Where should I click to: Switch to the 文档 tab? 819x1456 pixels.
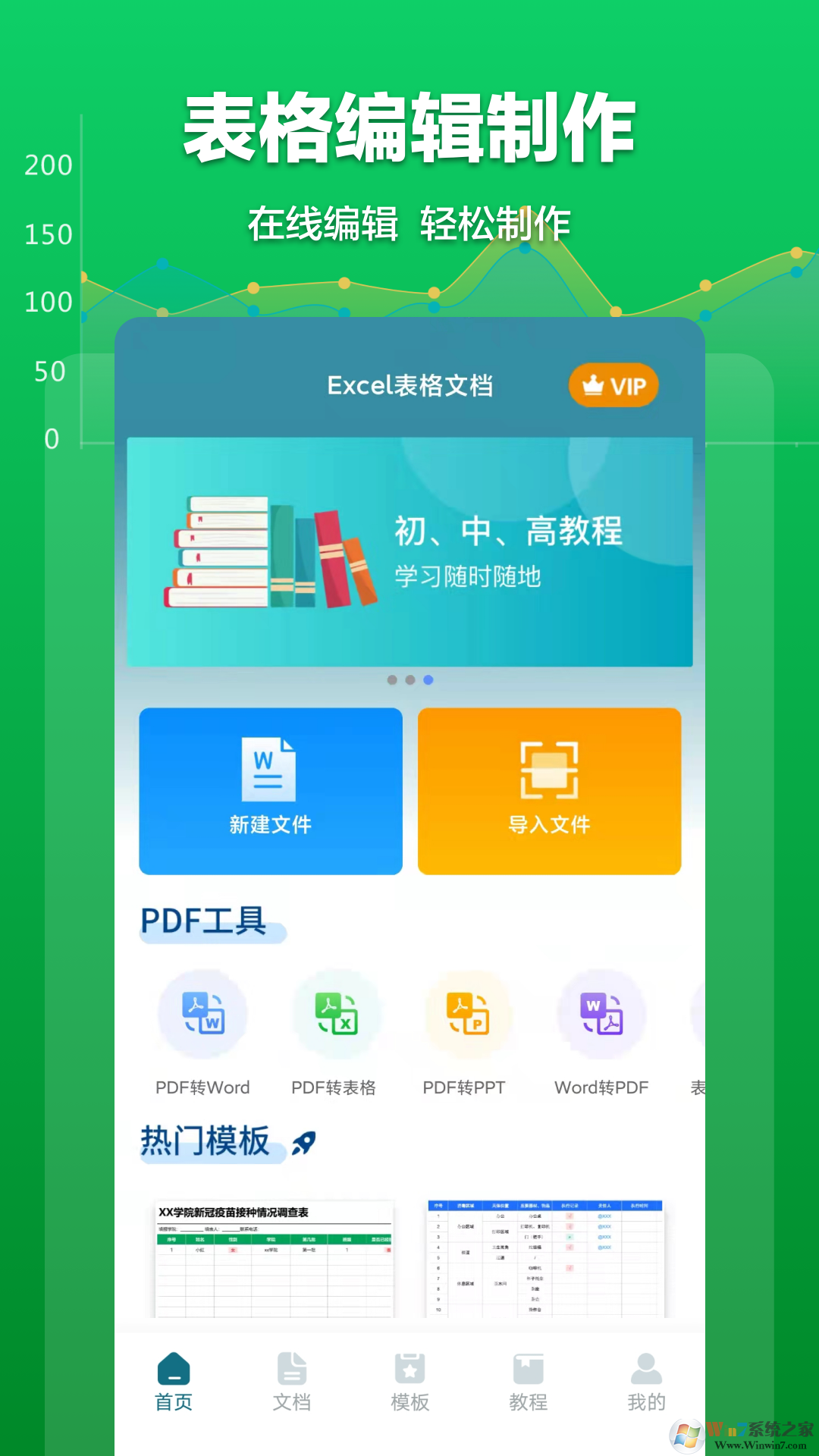click(293, 1380)
